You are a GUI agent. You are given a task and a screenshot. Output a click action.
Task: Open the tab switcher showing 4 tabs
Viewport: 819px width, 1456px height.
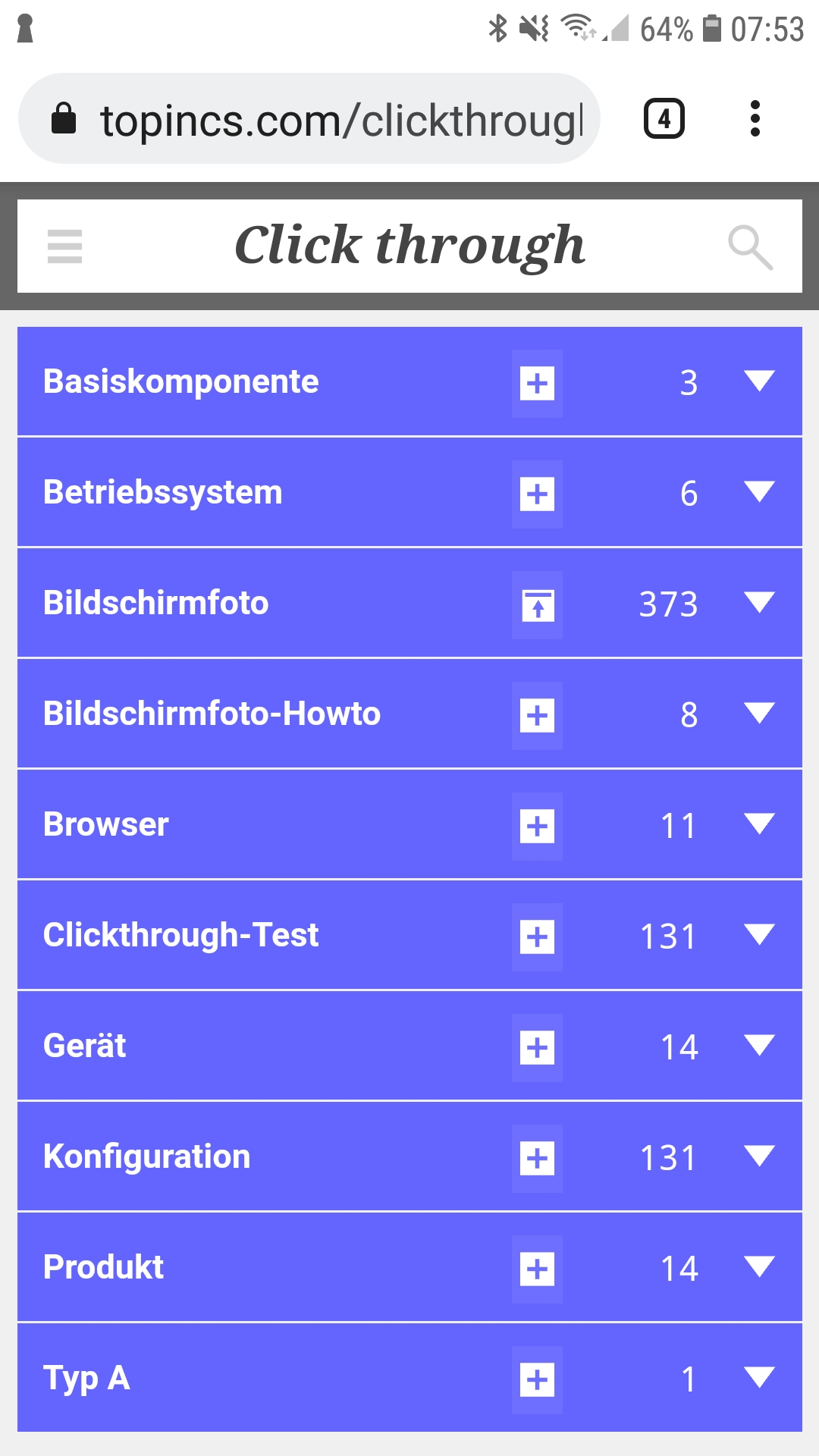(664, 119)
